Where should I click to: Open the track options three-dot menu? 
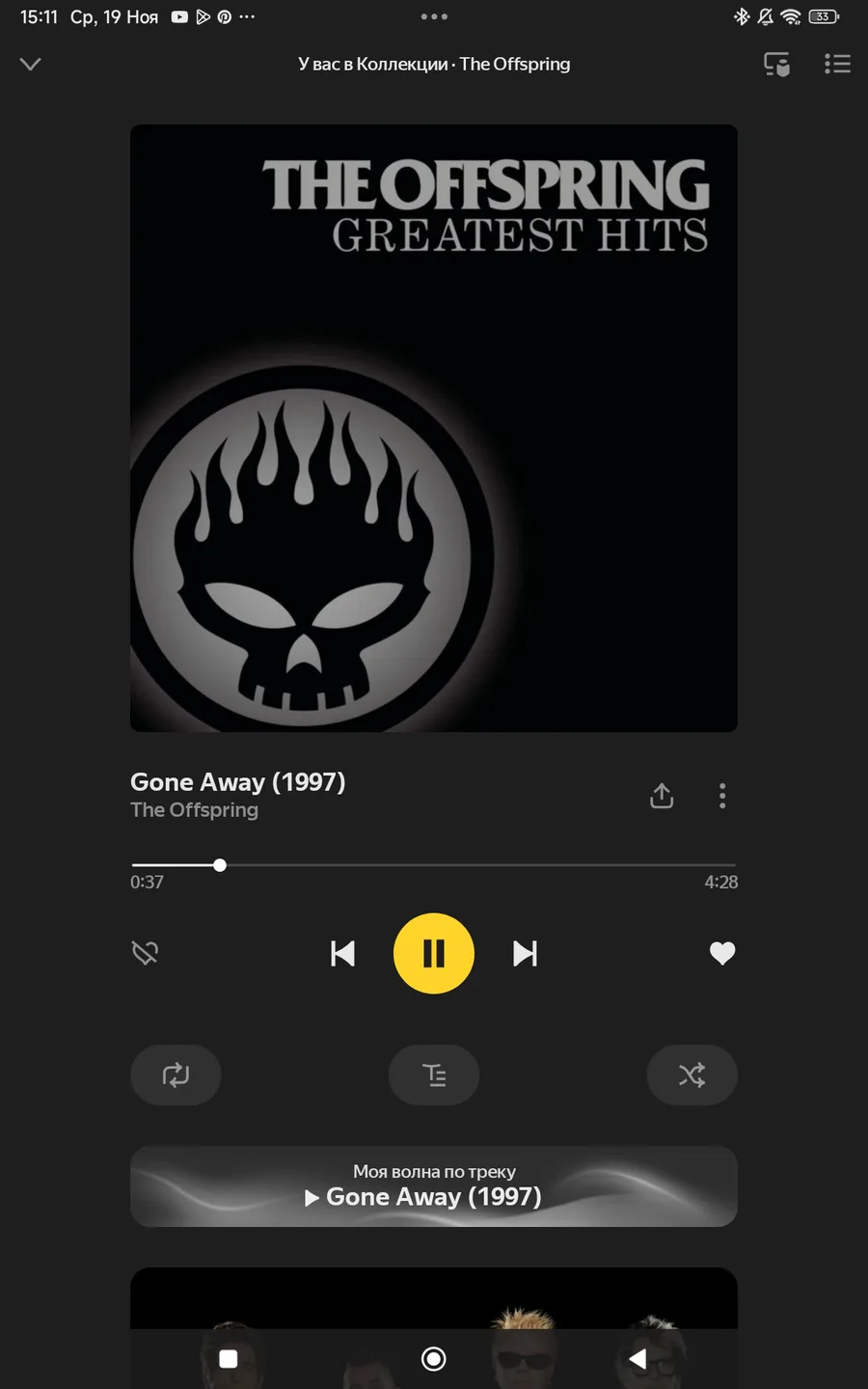(x=722, y=796)
